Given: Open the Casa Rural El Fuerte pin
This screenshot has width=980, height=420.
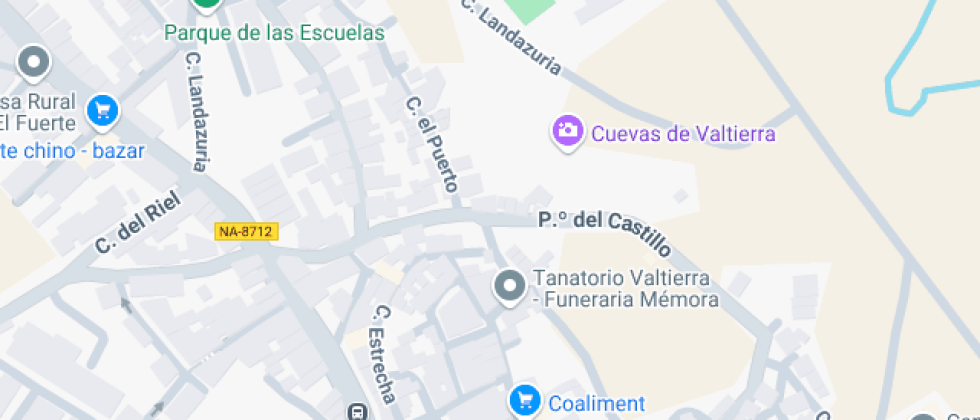Looking at the screenshot, I should (x=34, y=64).
